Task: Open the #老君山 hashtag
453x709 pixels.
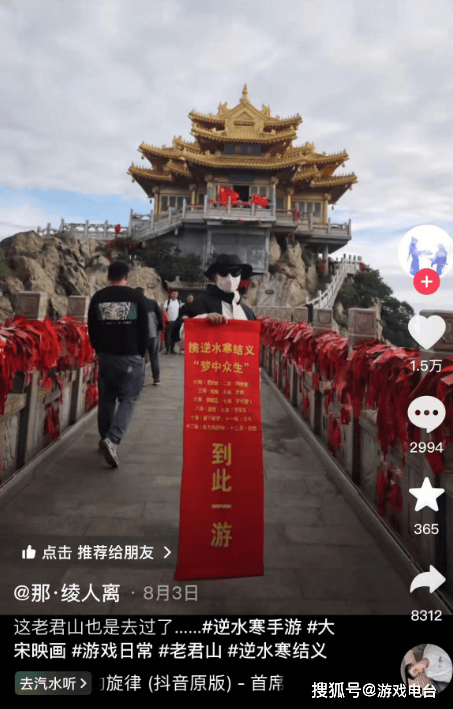Action: [190, 651]
